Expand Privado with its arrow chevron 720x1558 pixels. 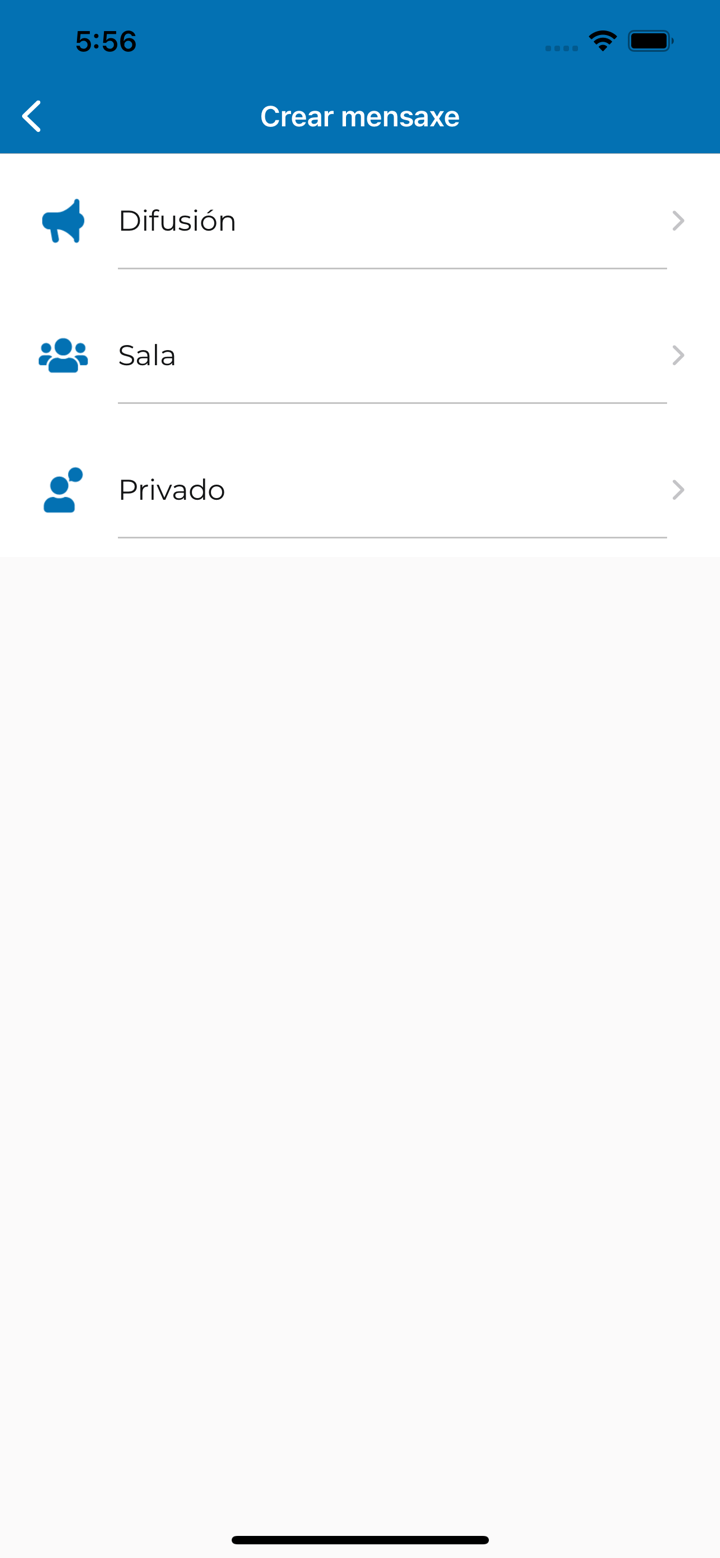tap(678, 490)
